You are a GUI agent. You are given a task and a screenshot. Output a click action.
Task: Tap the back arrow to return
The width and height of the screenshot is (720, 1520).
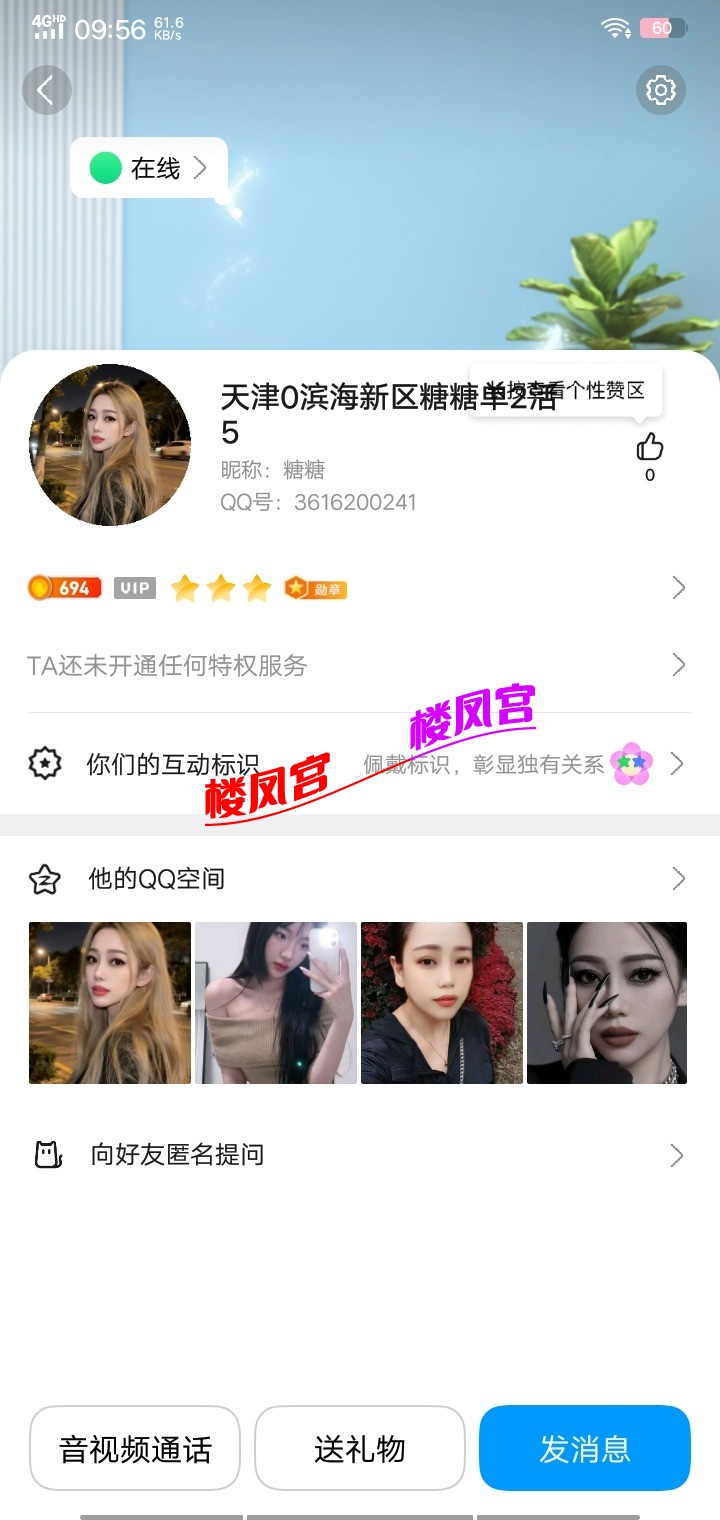(x=47, y=90)
